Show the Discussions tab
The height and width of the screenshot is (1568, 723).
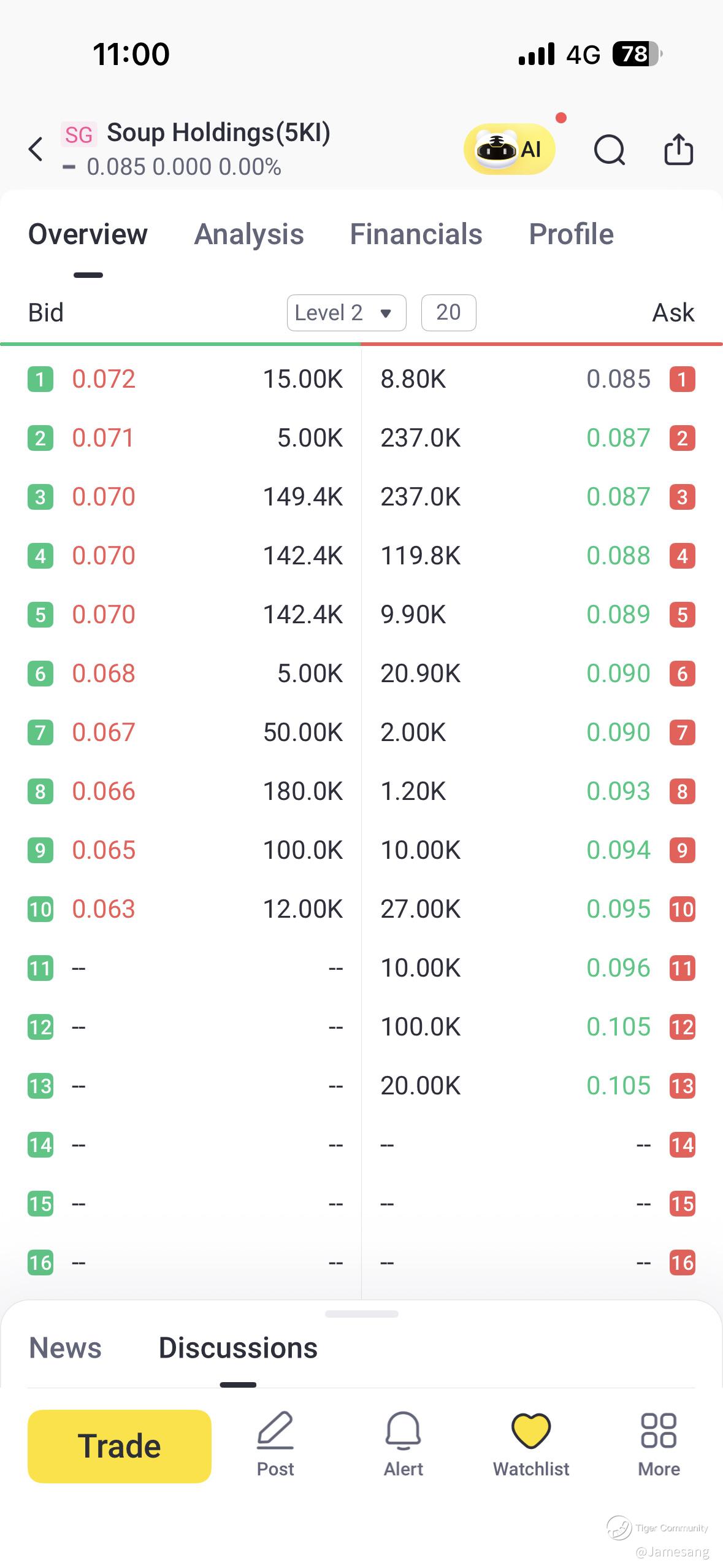coord(238,1348)
